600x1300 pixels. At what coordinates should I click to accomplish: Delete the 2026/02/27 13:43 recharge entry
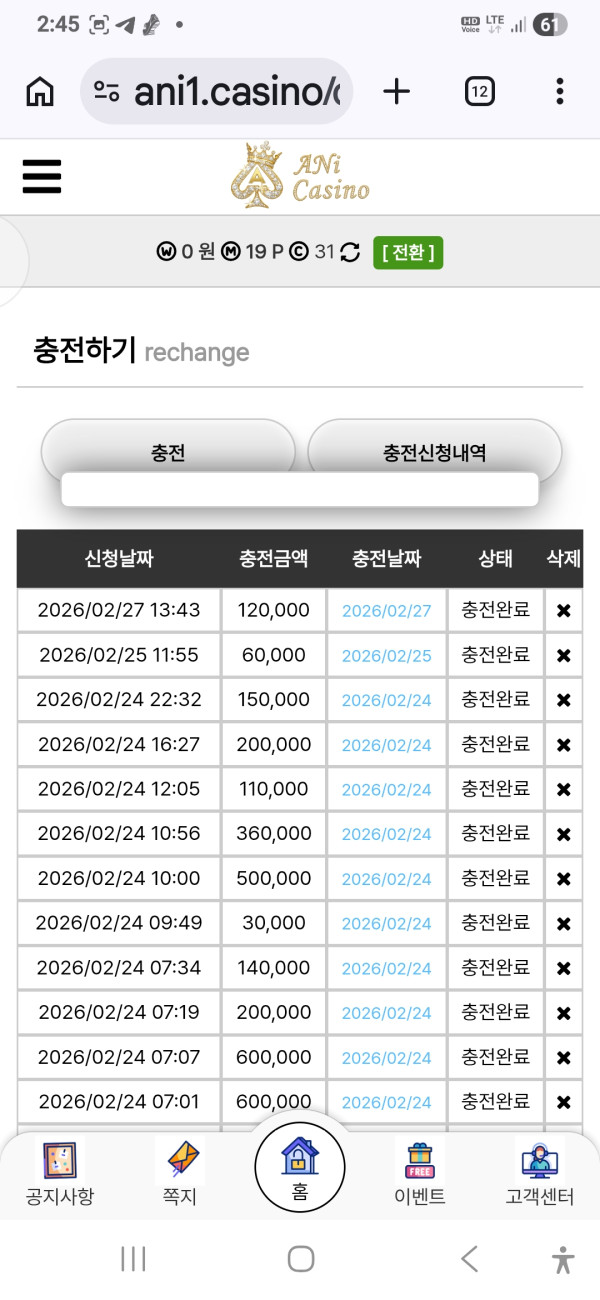click(x=564, y=611)
